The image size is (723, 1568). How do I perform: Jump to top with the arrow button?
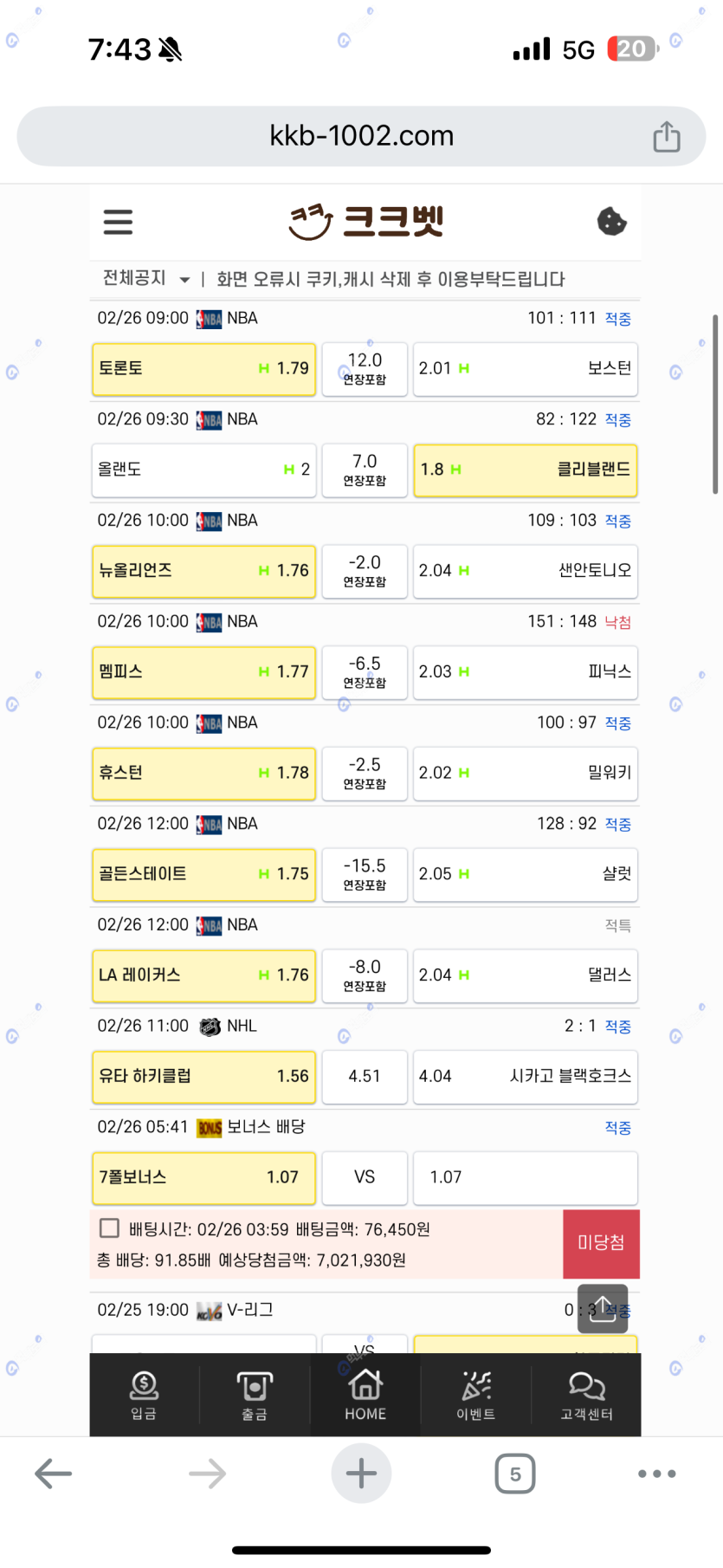tap(603, 1308)
